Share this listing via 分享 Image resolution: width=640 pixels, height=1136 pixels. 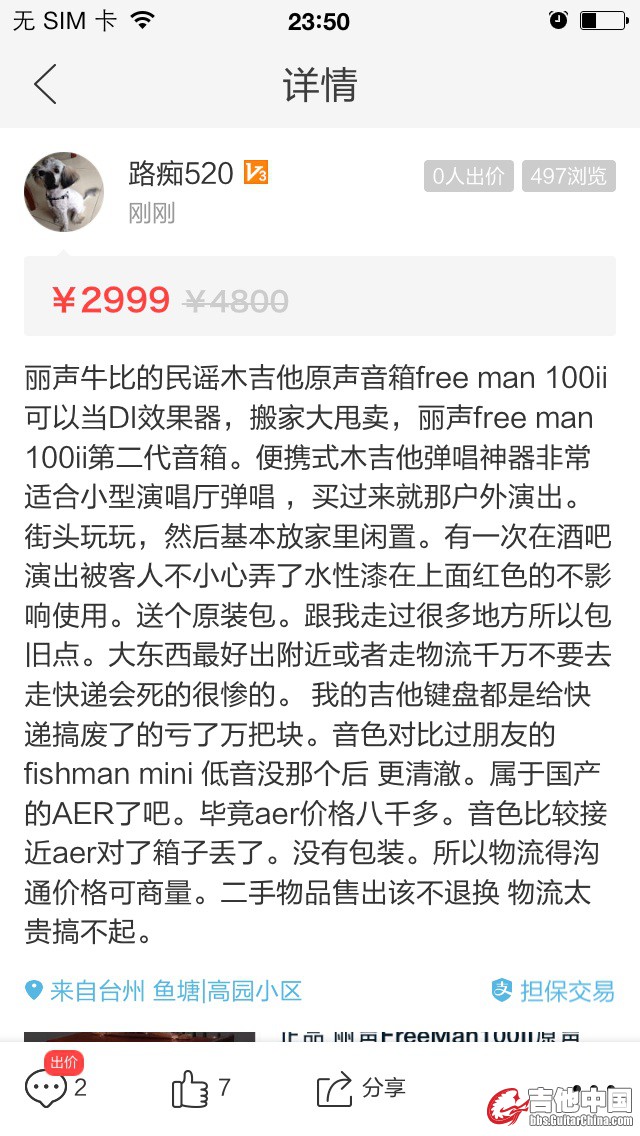click(x=362, y=1088)
